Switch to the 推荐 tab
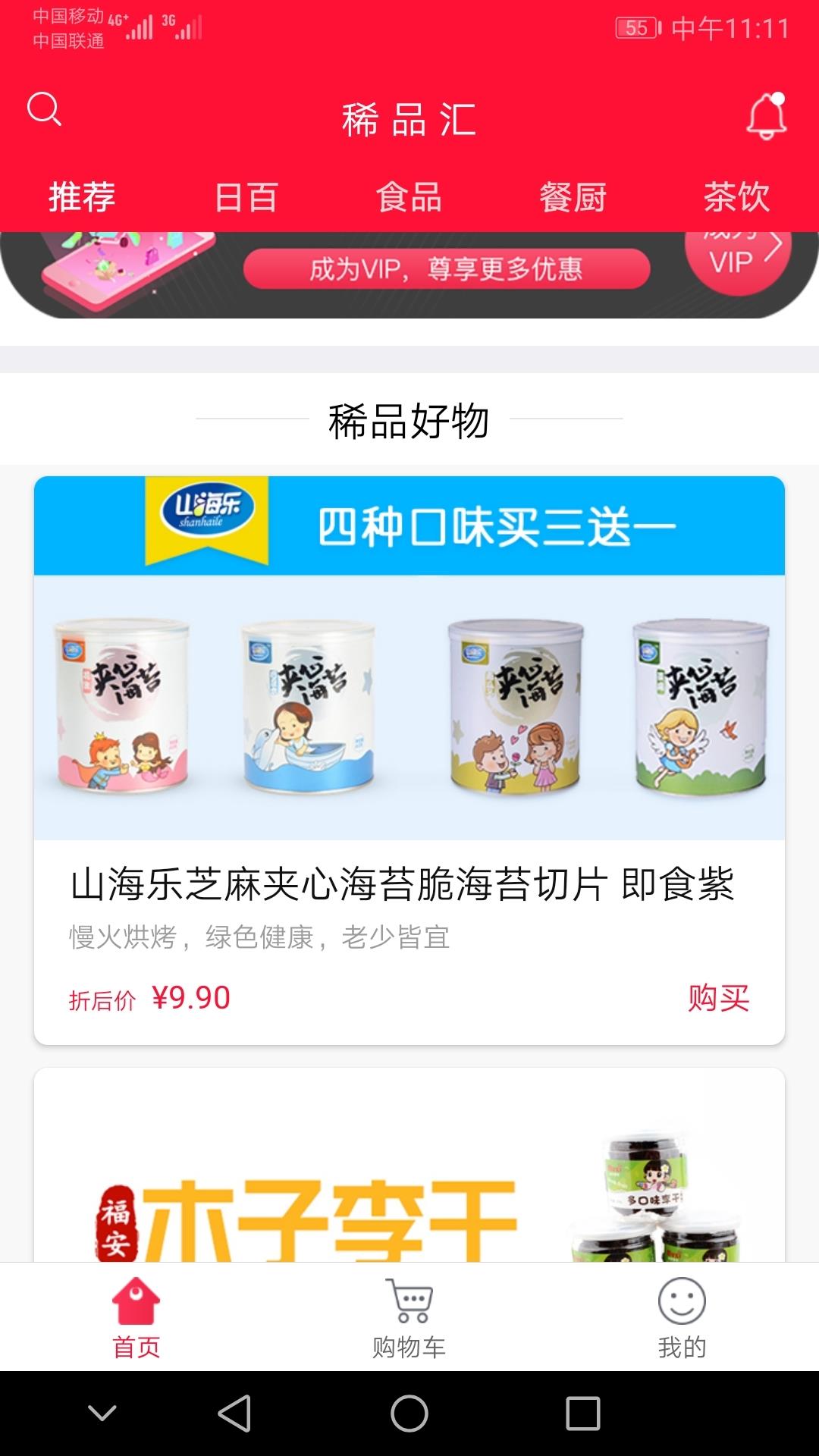 pyautogui.click(x=82, y=197)
